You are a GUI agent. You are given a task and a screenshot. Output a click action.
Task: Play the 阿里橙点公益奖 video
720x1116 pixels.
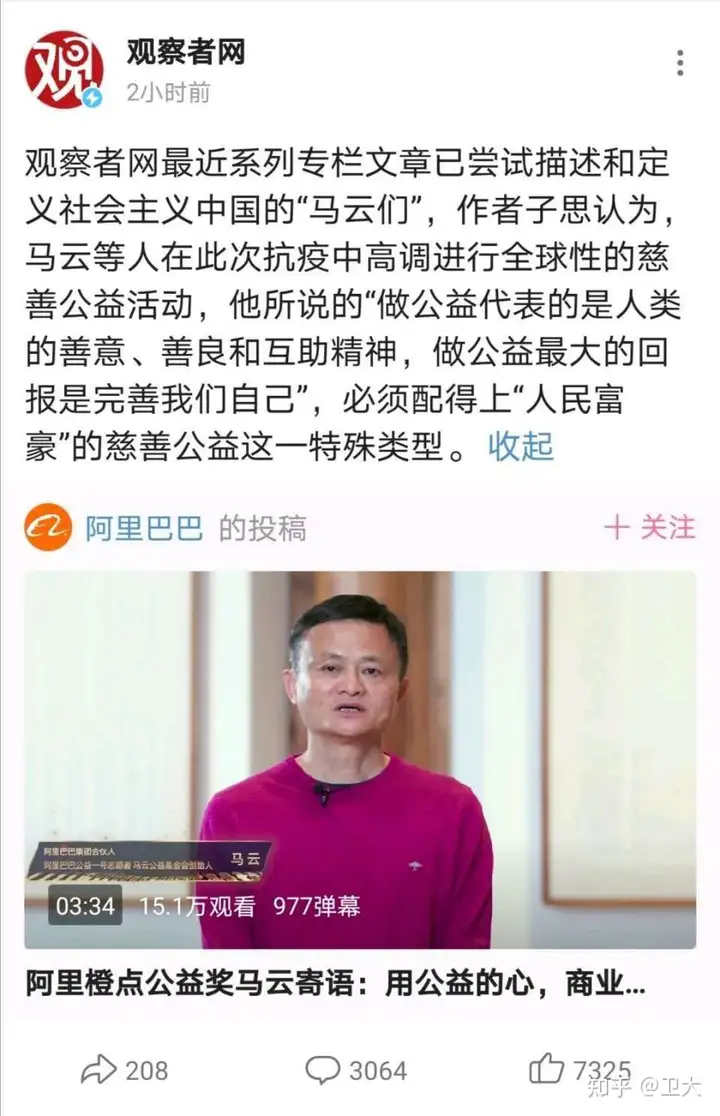pyautogui.click(x=360, y=760)
